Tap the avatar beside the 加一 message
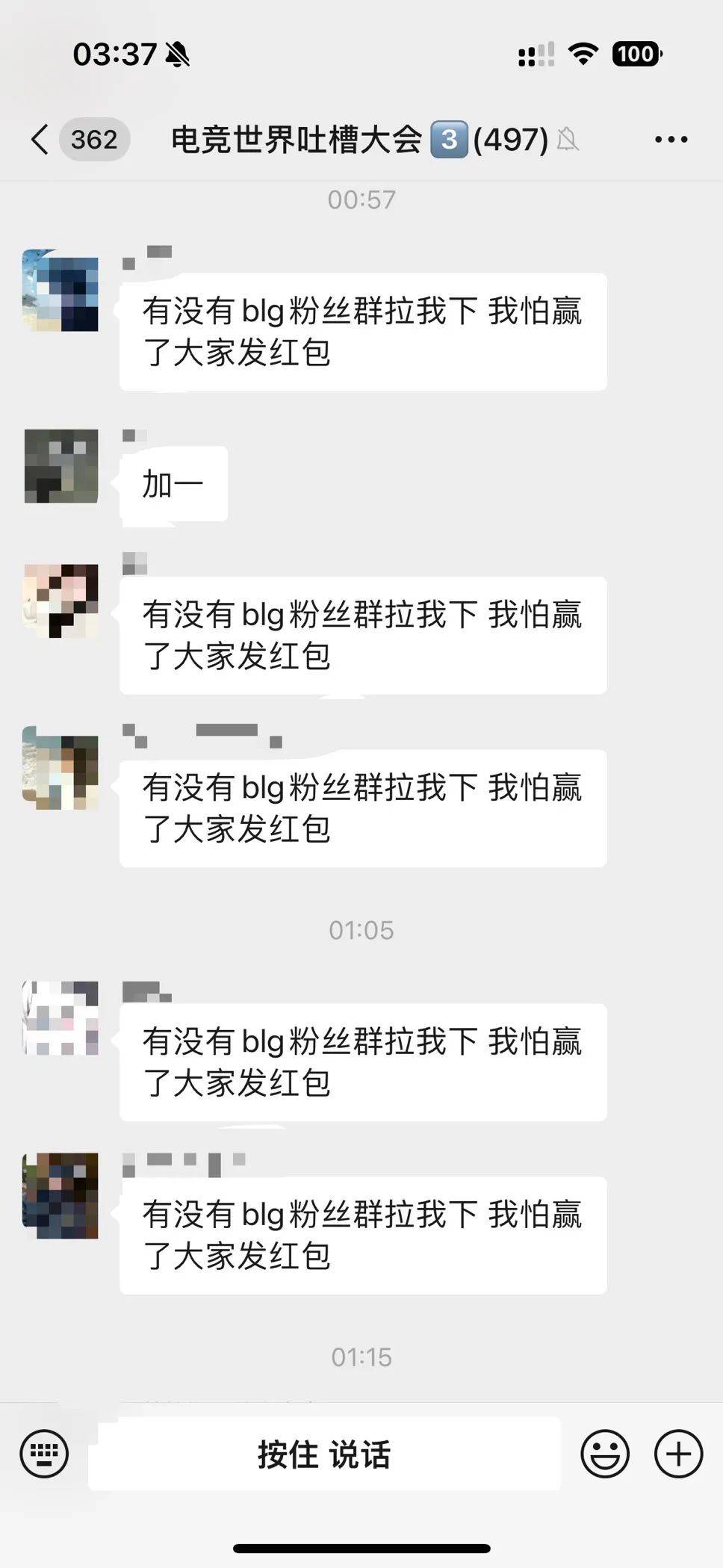Image resolution: width=723 pixels, height=1568 pixels. coord(61,466)
